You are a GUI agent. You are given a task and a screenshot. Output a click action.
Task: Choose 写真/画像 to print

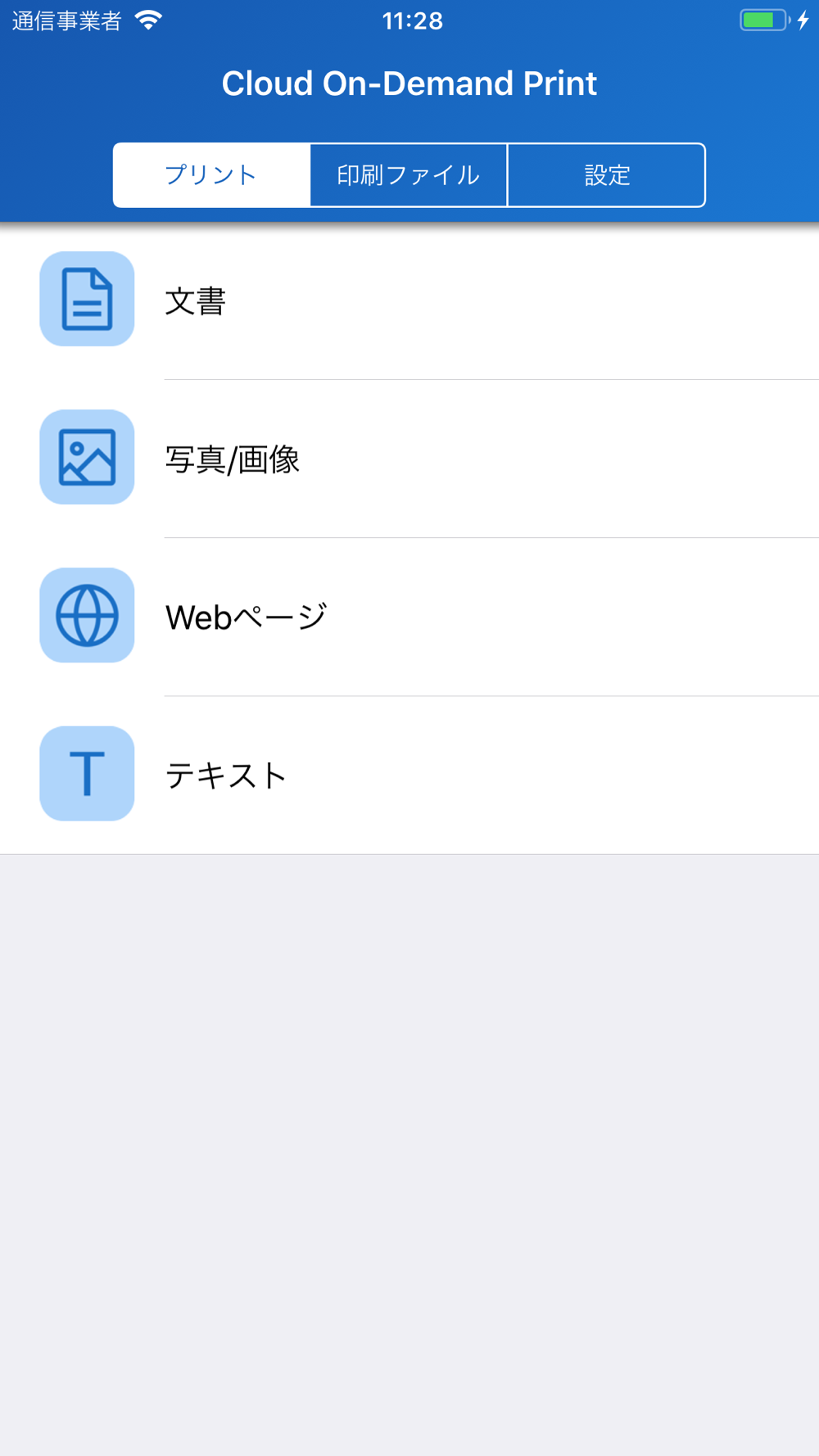(x=409, y=459)
